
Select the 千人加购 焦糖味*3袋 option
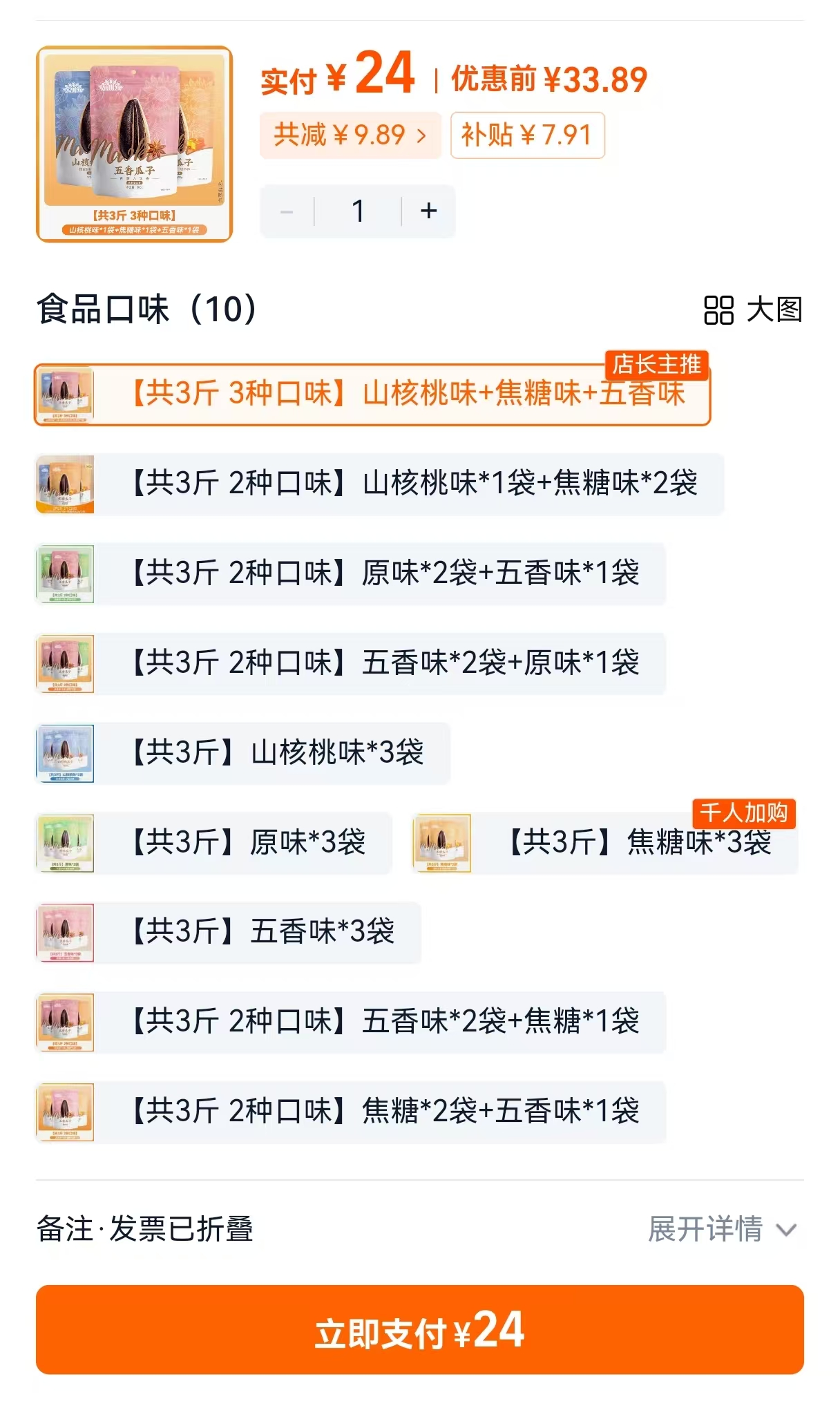(x=608, y=843)
